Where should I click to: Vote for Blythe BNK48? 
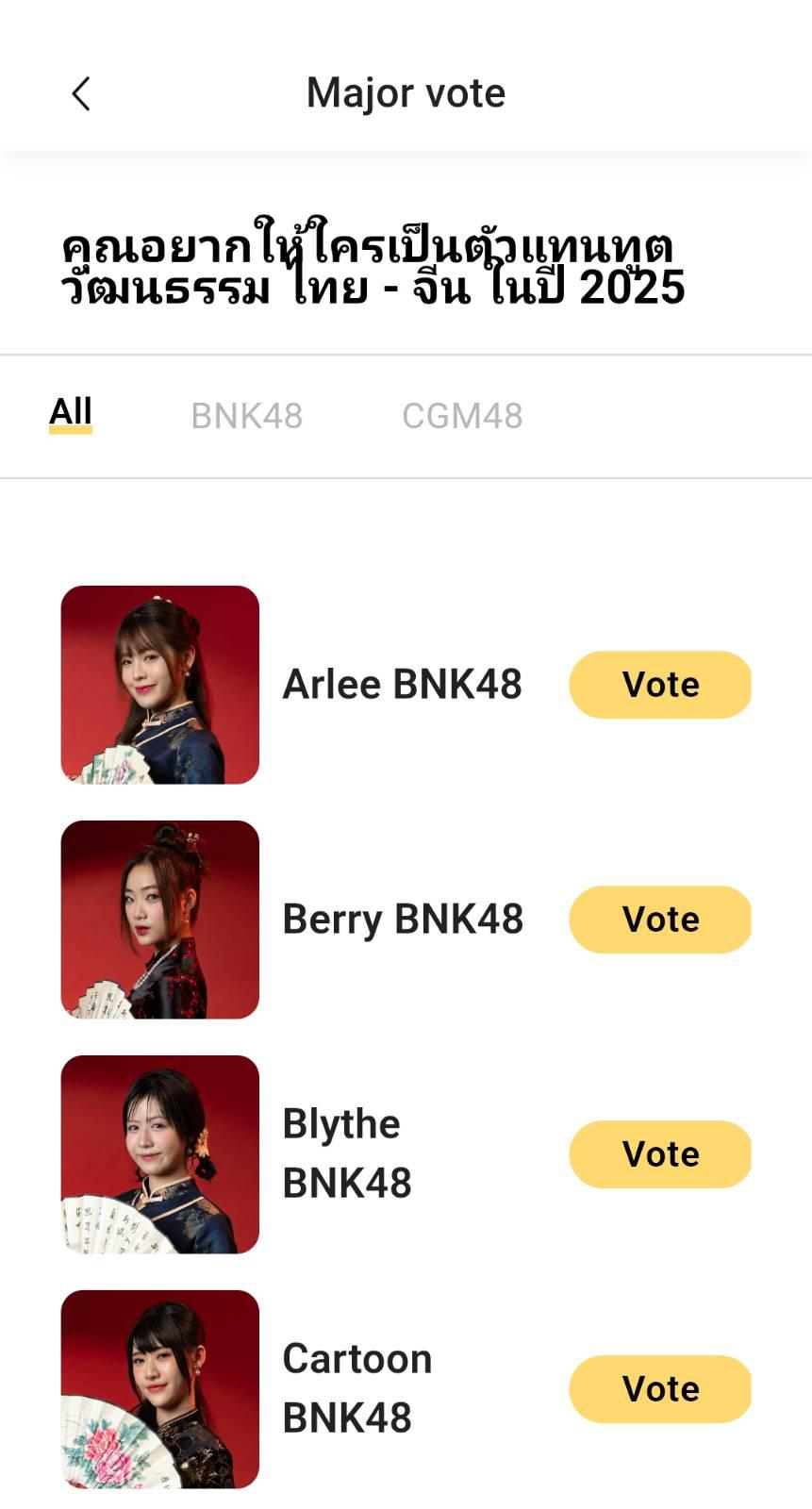pyautogui.click(x=660, y=1154)
